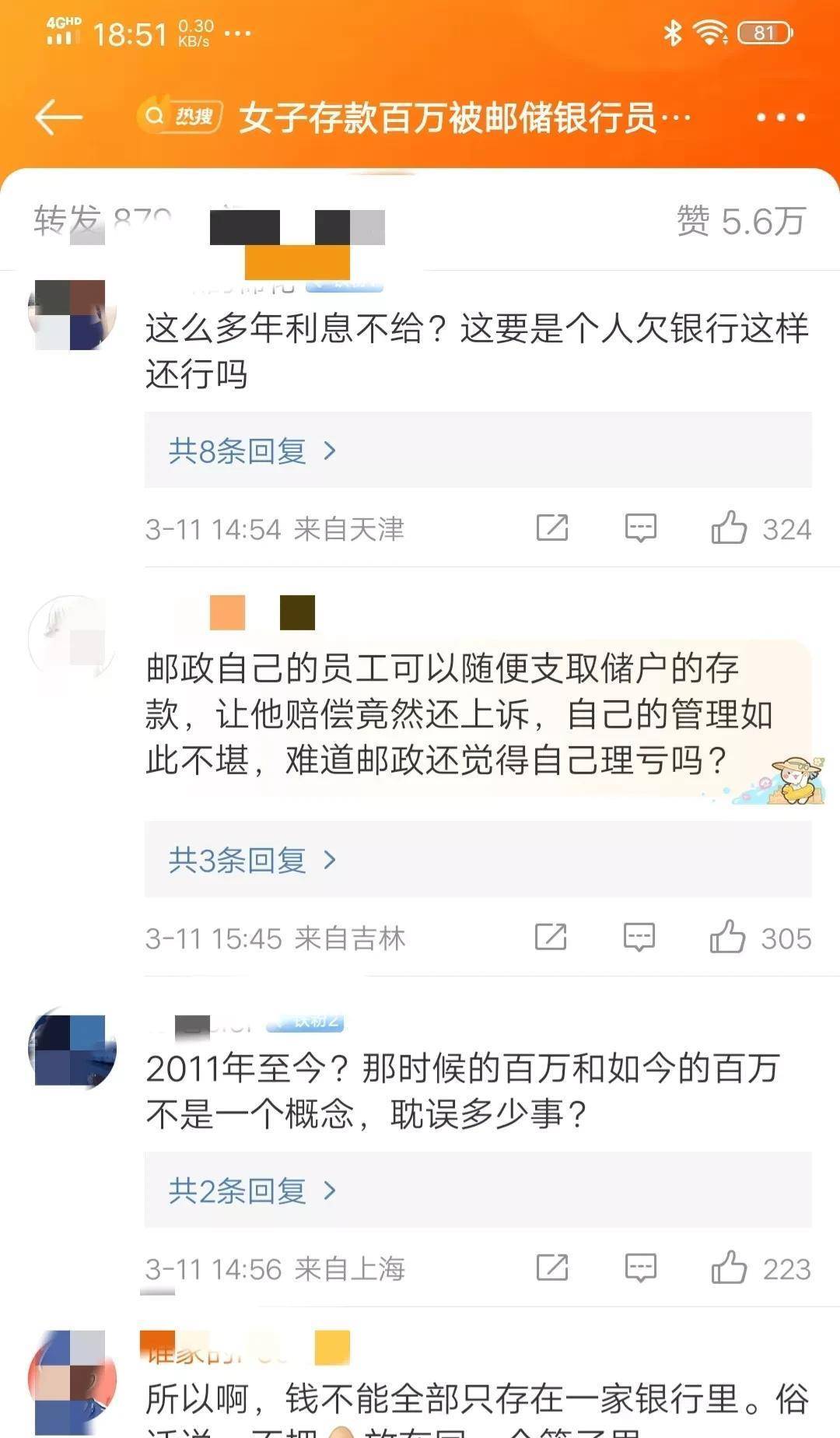
Task: Go back using the top-left arrow
Action: tap(58, 117)
